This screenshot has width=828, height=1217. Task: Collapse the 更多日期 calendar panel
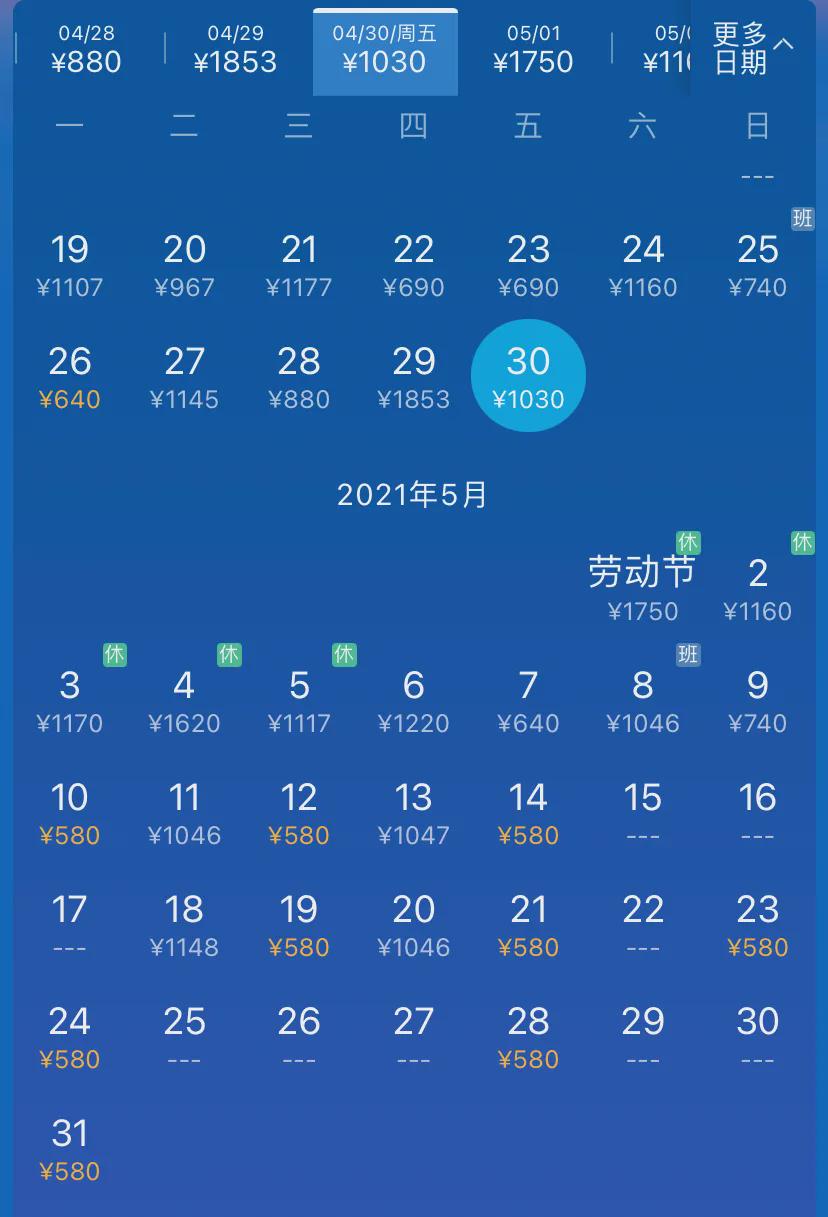click(753, 48)
